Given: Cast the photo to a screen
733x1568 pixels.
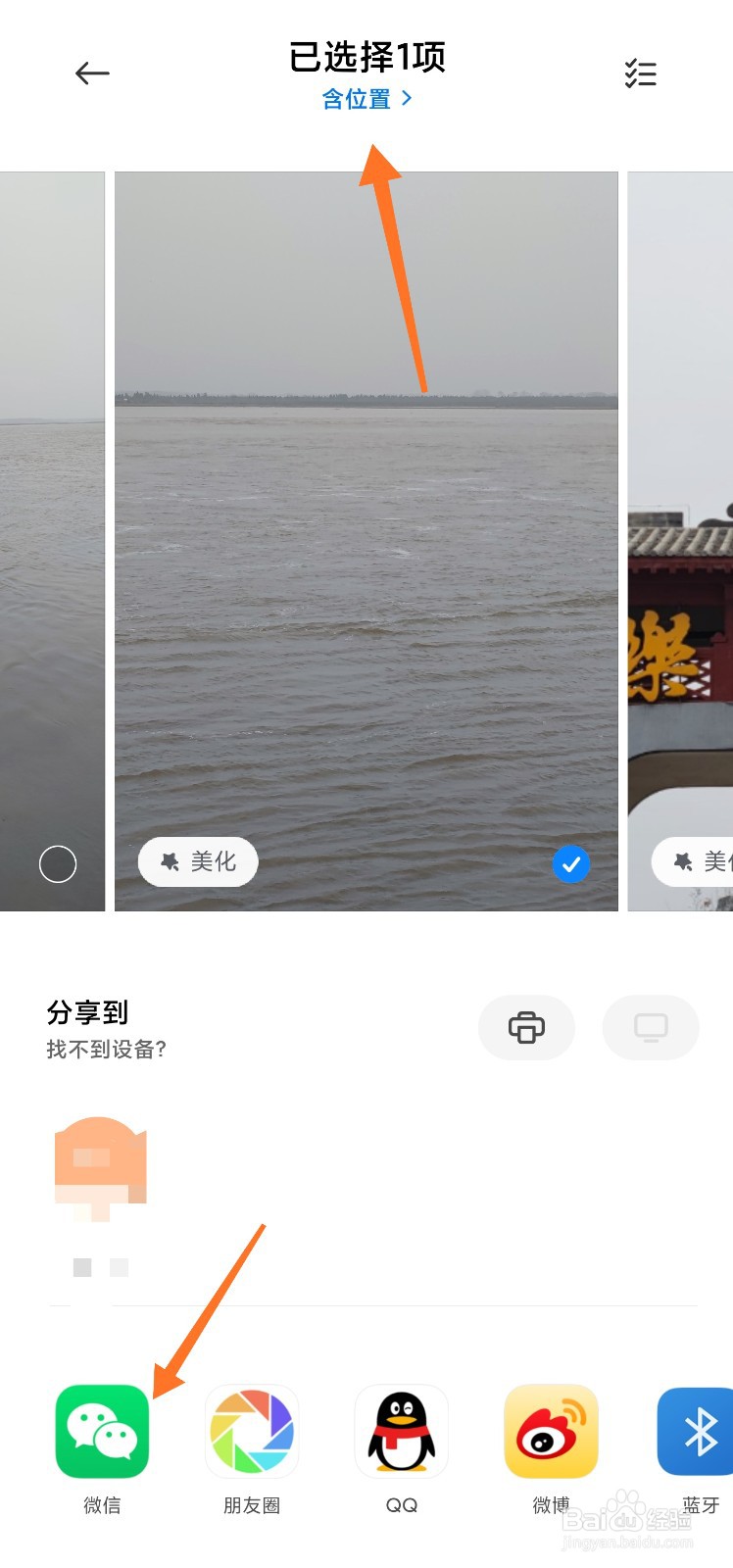Looking at the screenshot, I should point(650,1027).
